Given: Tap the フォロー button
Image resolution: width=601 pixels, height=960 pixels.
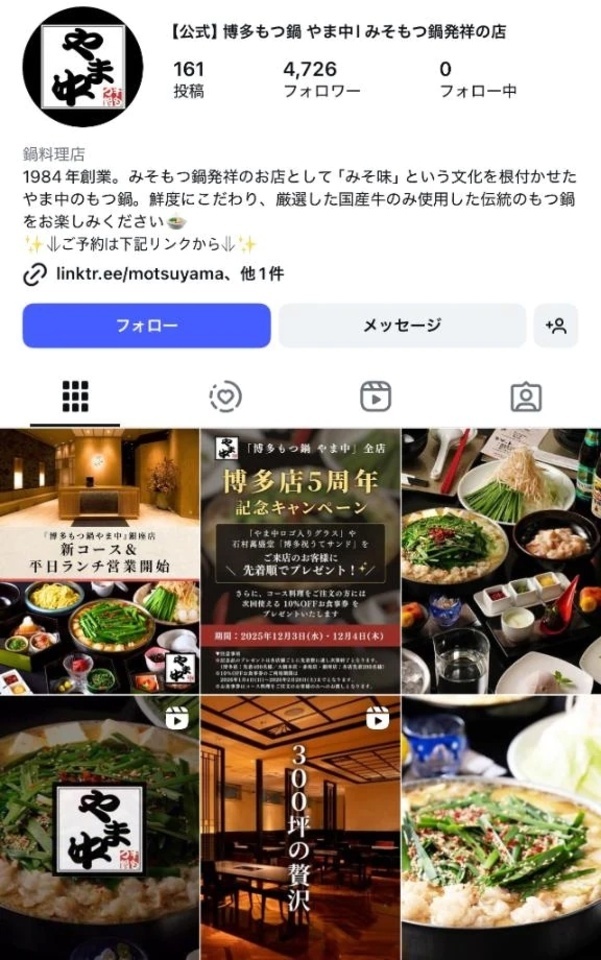Looking at the screenshot, I should [146, 326].
